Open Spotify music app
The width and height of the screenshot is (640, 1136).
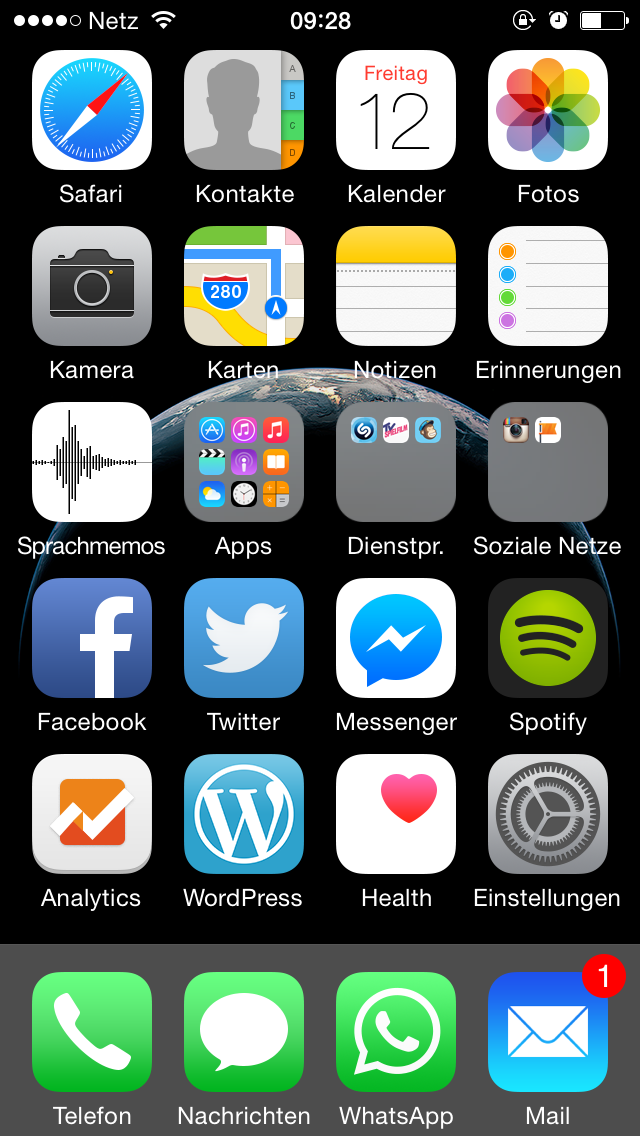tap(548, 638)
